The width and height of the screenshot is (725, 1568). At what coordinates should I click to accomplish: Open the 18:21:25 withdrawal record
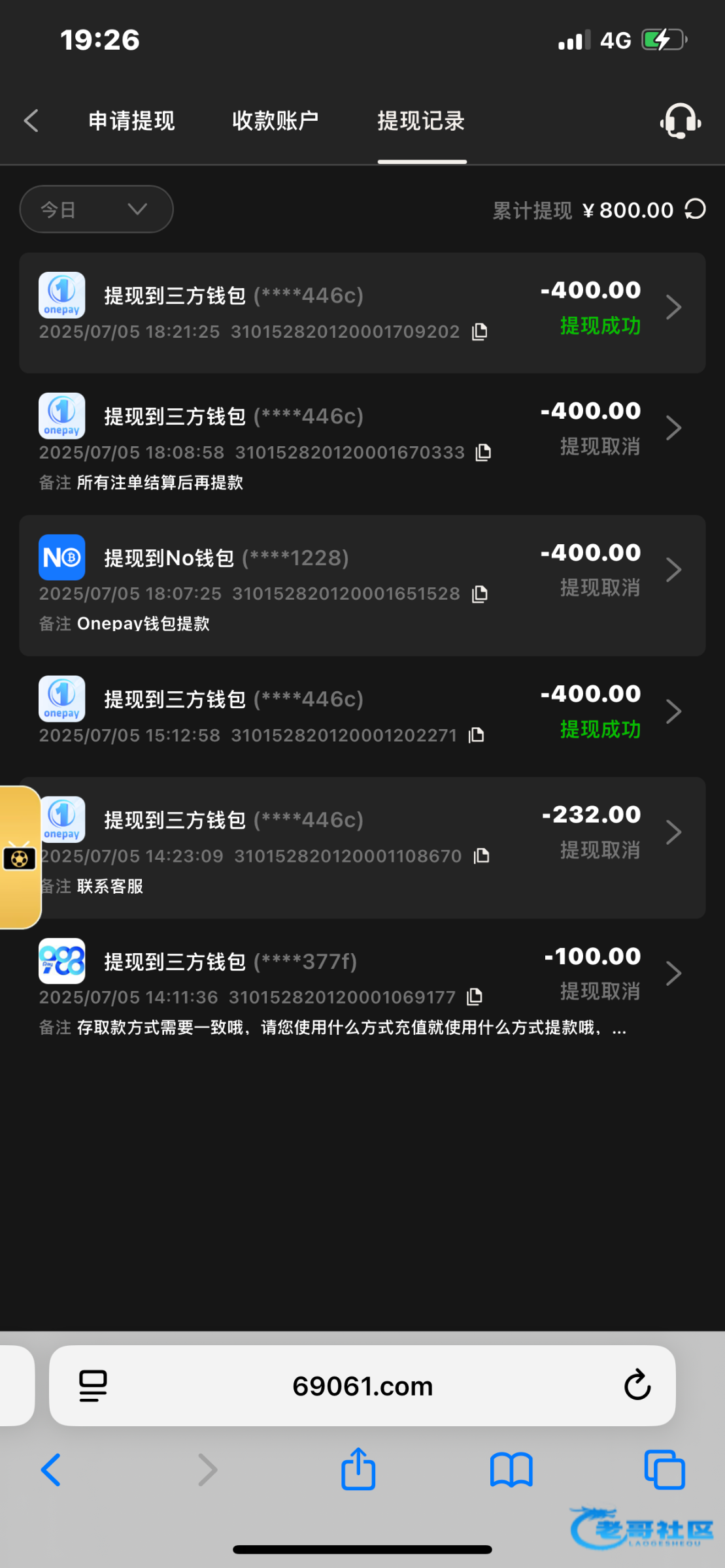(x=362, y=313)
